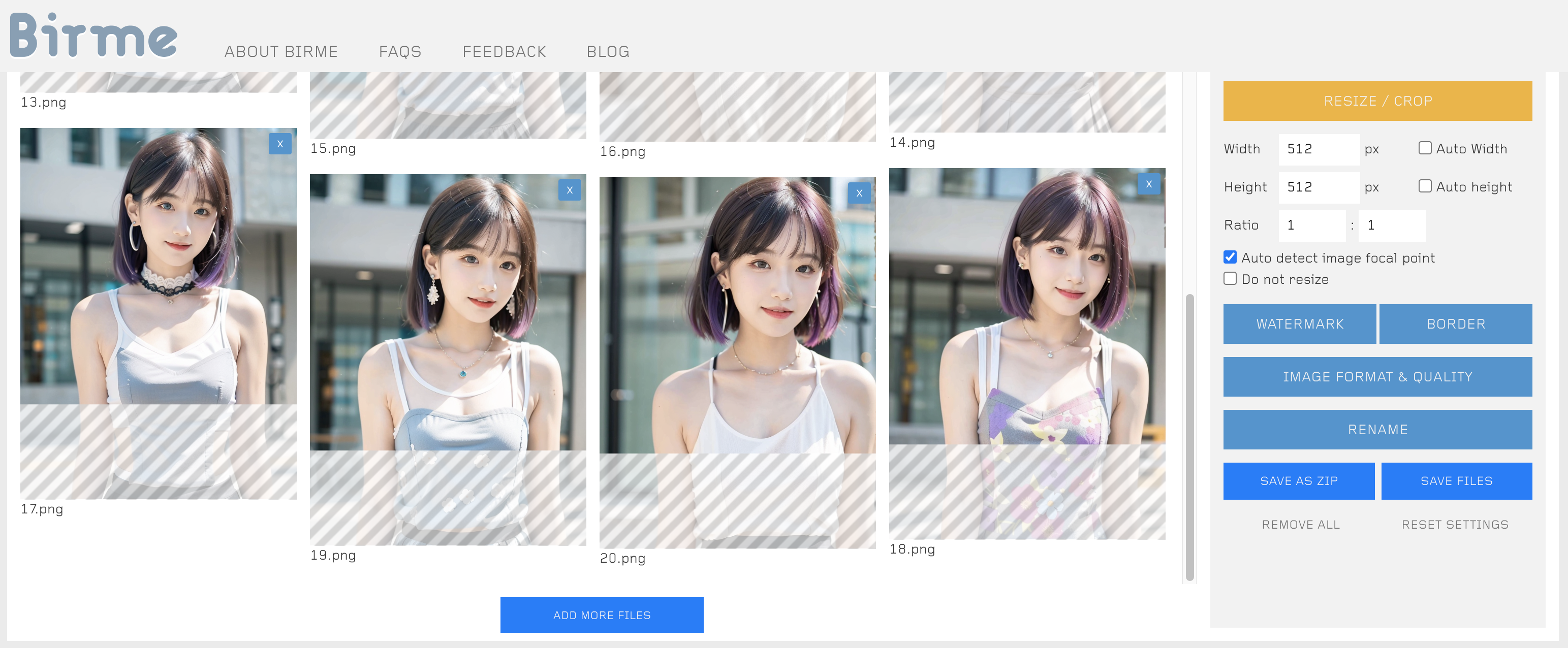
Task: Uncheck Auto detect image focal point
Action: 1230,257
